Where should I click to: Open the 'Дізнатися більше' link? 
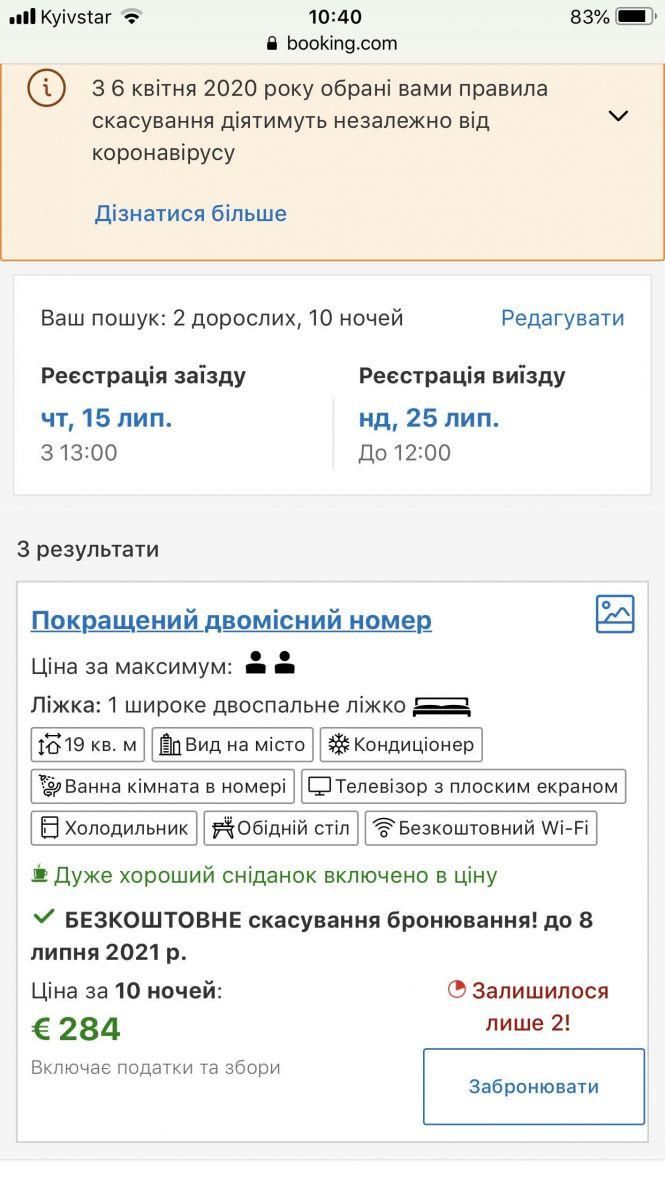click(190, 213)
